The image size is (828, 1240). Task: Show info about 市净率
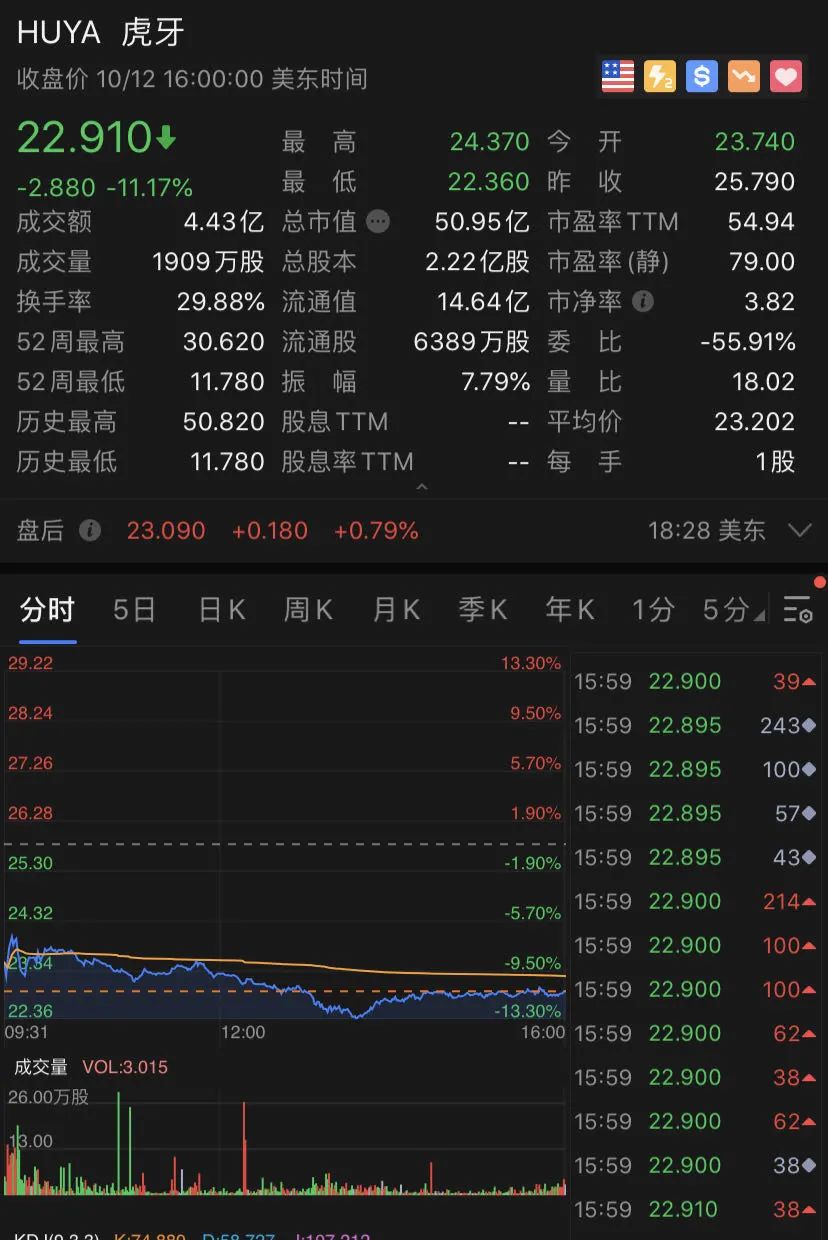[x=644, y=302]
